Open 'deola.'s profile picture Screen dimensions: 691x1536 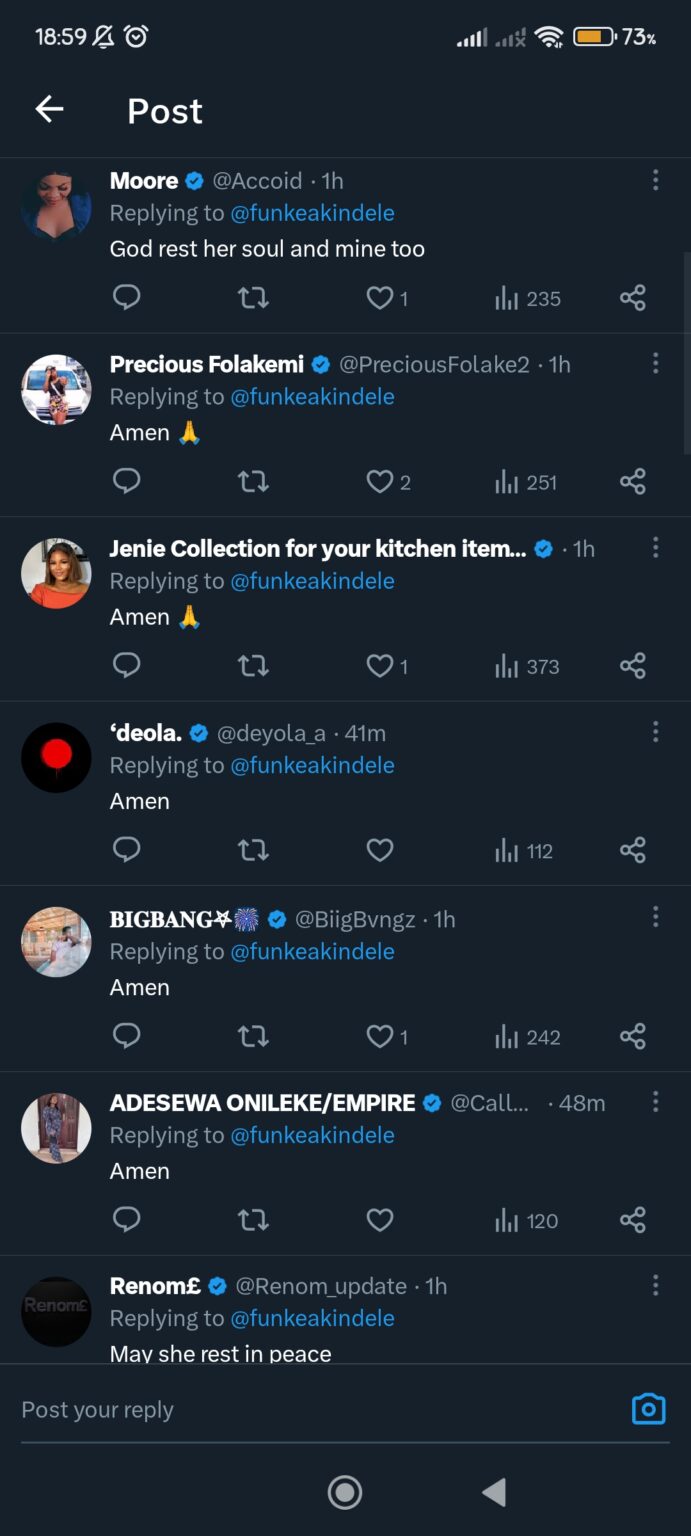(x=56, y=758)
